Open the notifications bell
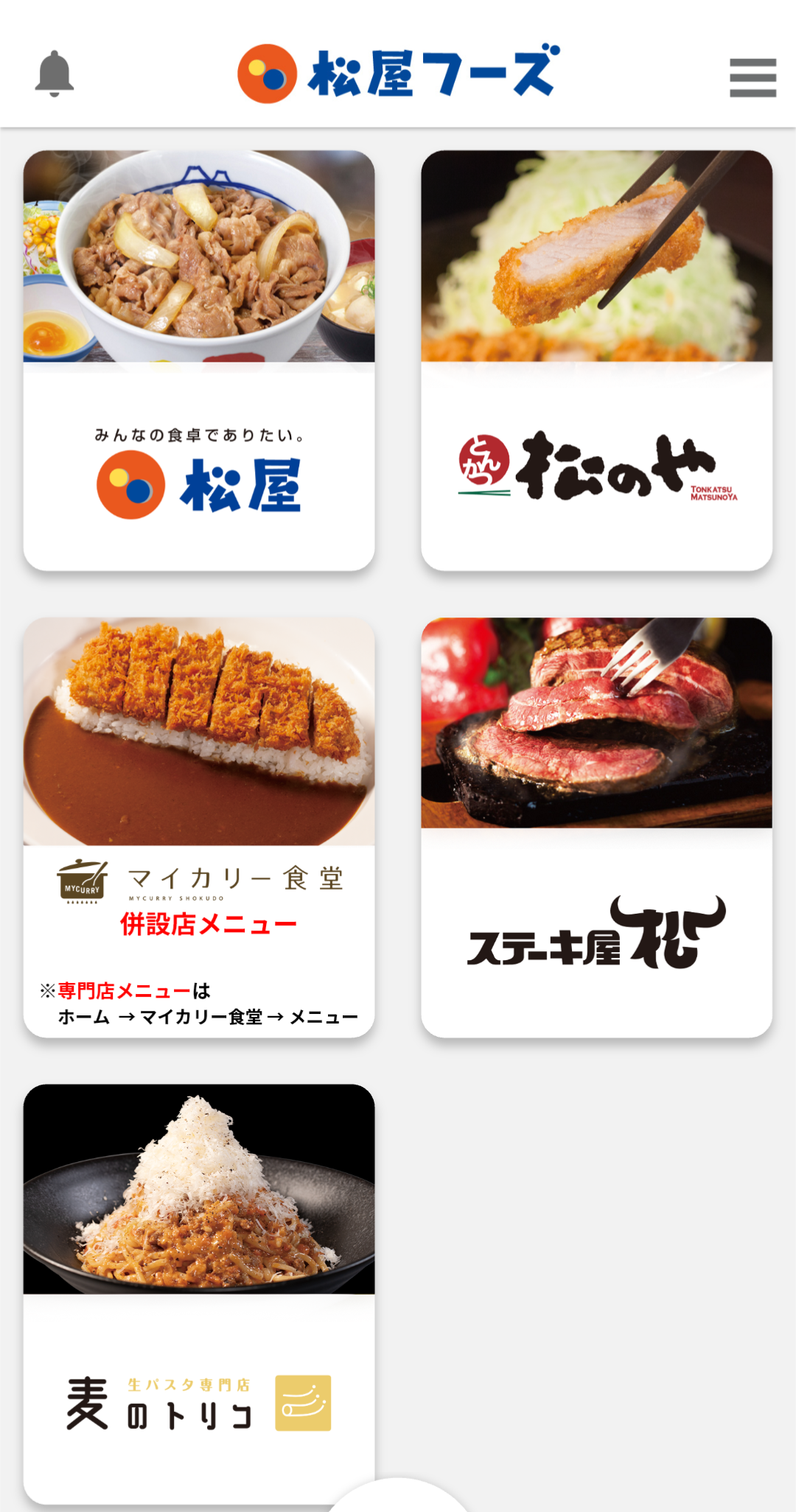 coord(55,74)
